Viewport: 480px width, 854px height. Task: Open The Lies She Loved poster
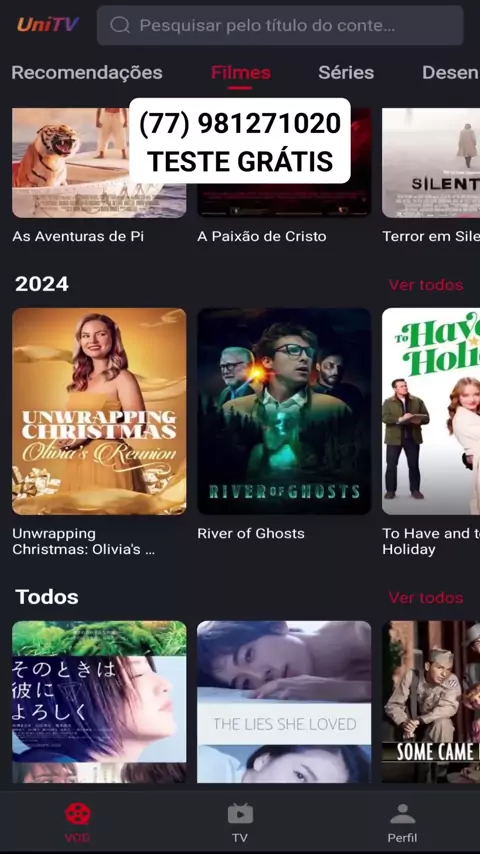click(x=284, y=702)
